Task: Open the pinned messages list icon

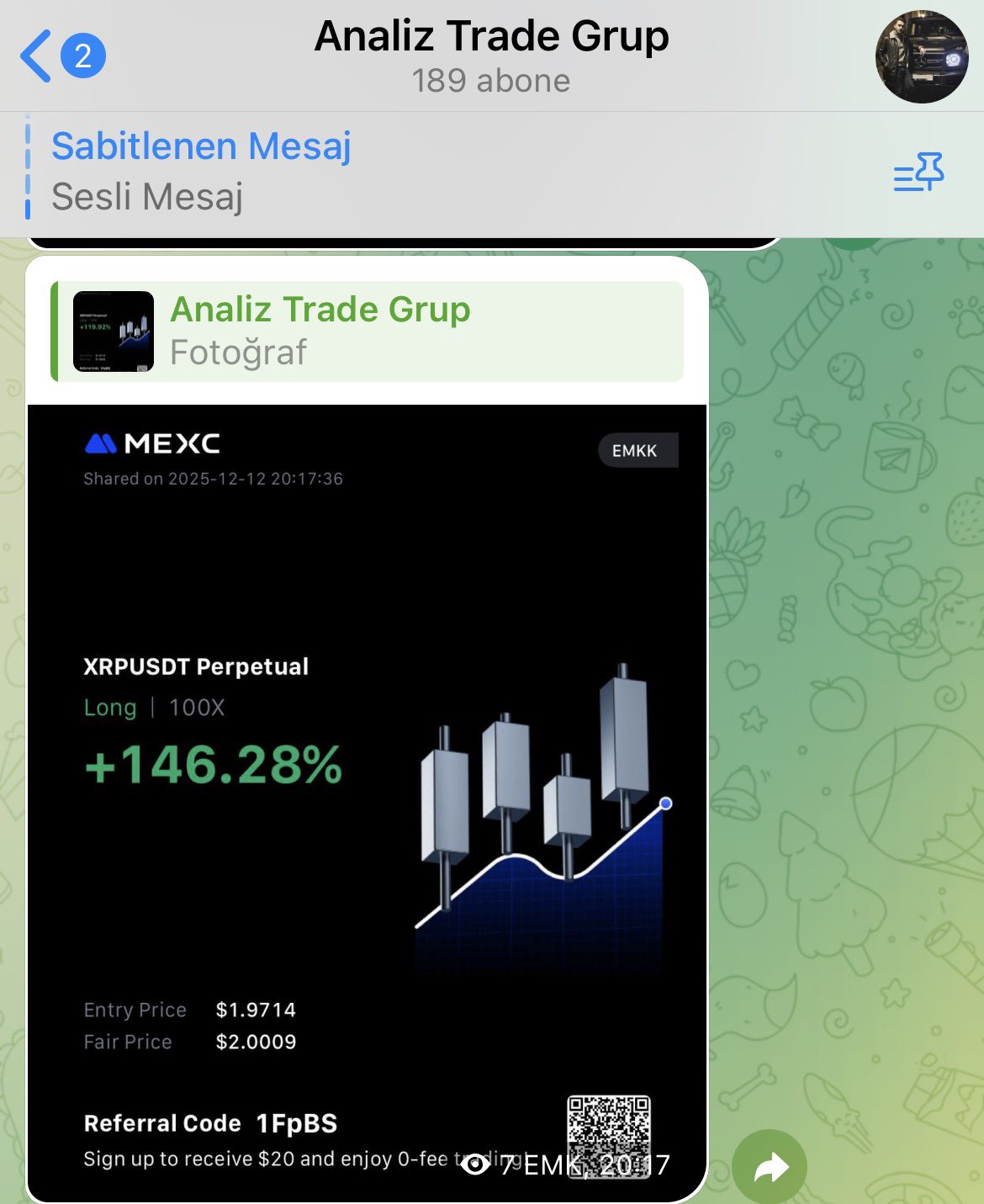Action: pos(918,172)
